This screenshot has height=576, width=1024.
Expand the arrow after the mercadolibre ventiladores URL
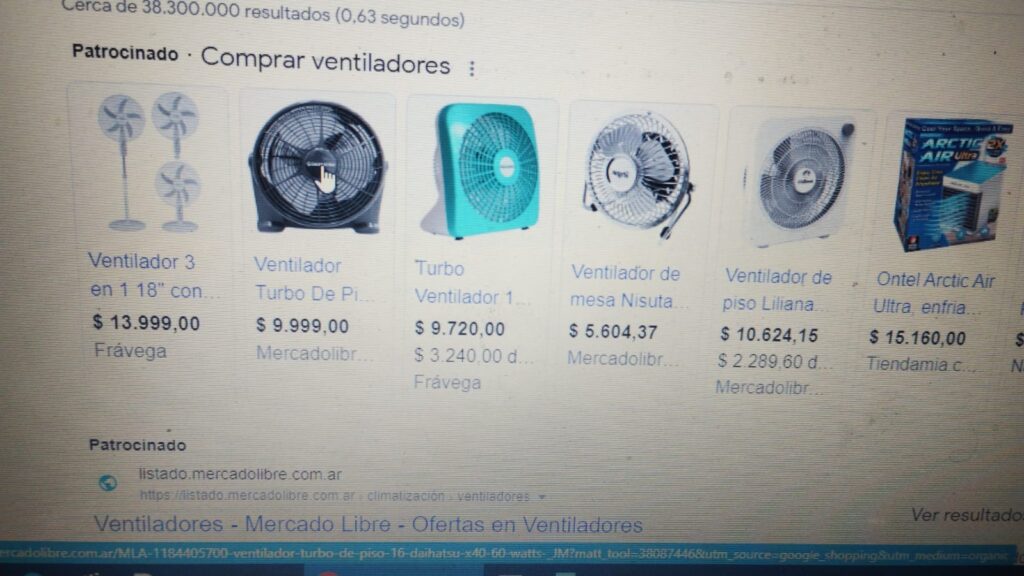542,497
